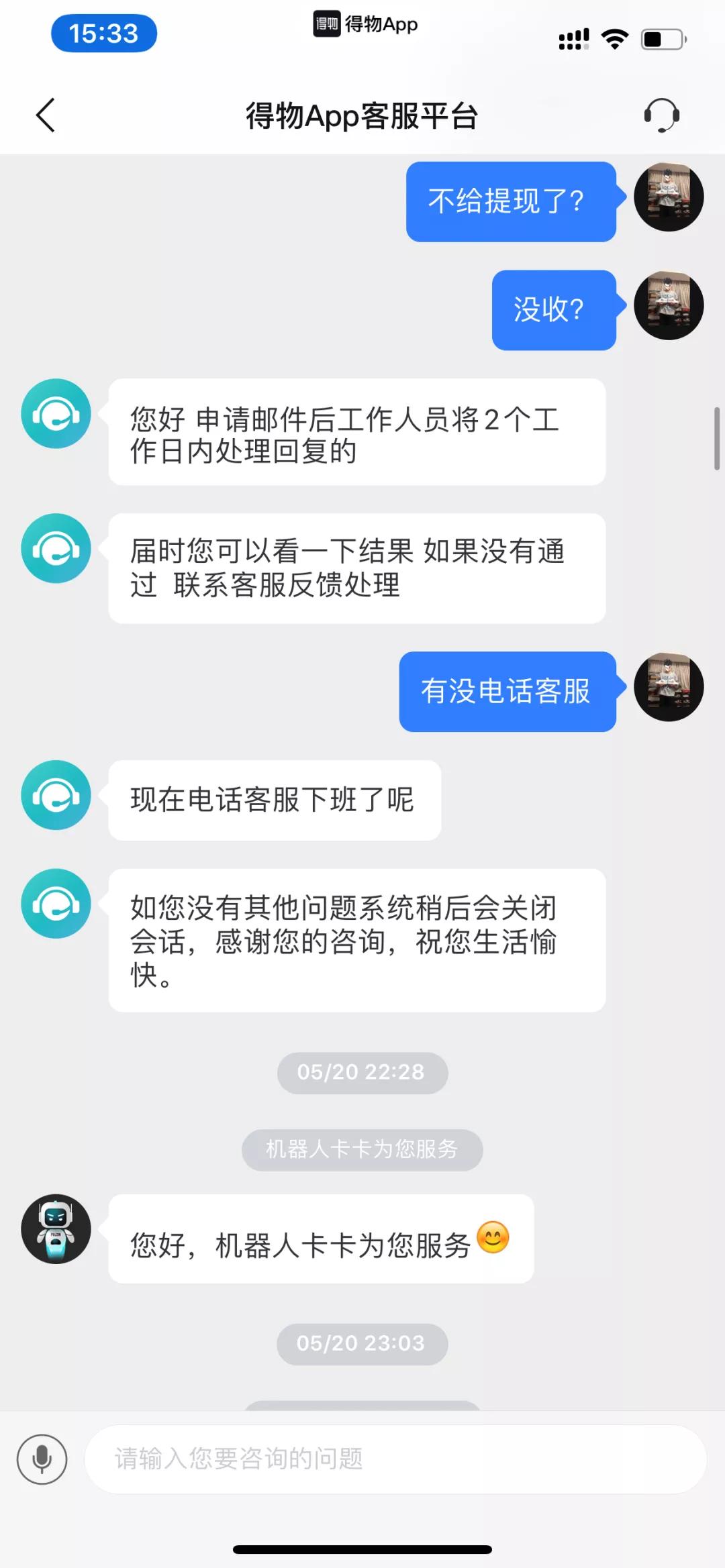The image size is (725, 1568).
Task: Tap the 05/20 23:03 timestamp badge
Action: coord(362,1344)
